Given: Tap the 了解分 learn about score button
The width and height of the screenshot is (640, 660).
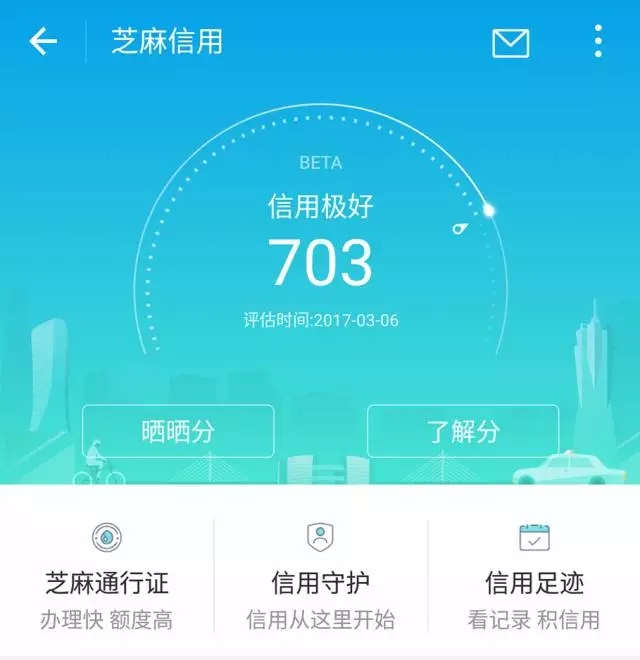Looking at the screenshot, I should tap(463, 431).
